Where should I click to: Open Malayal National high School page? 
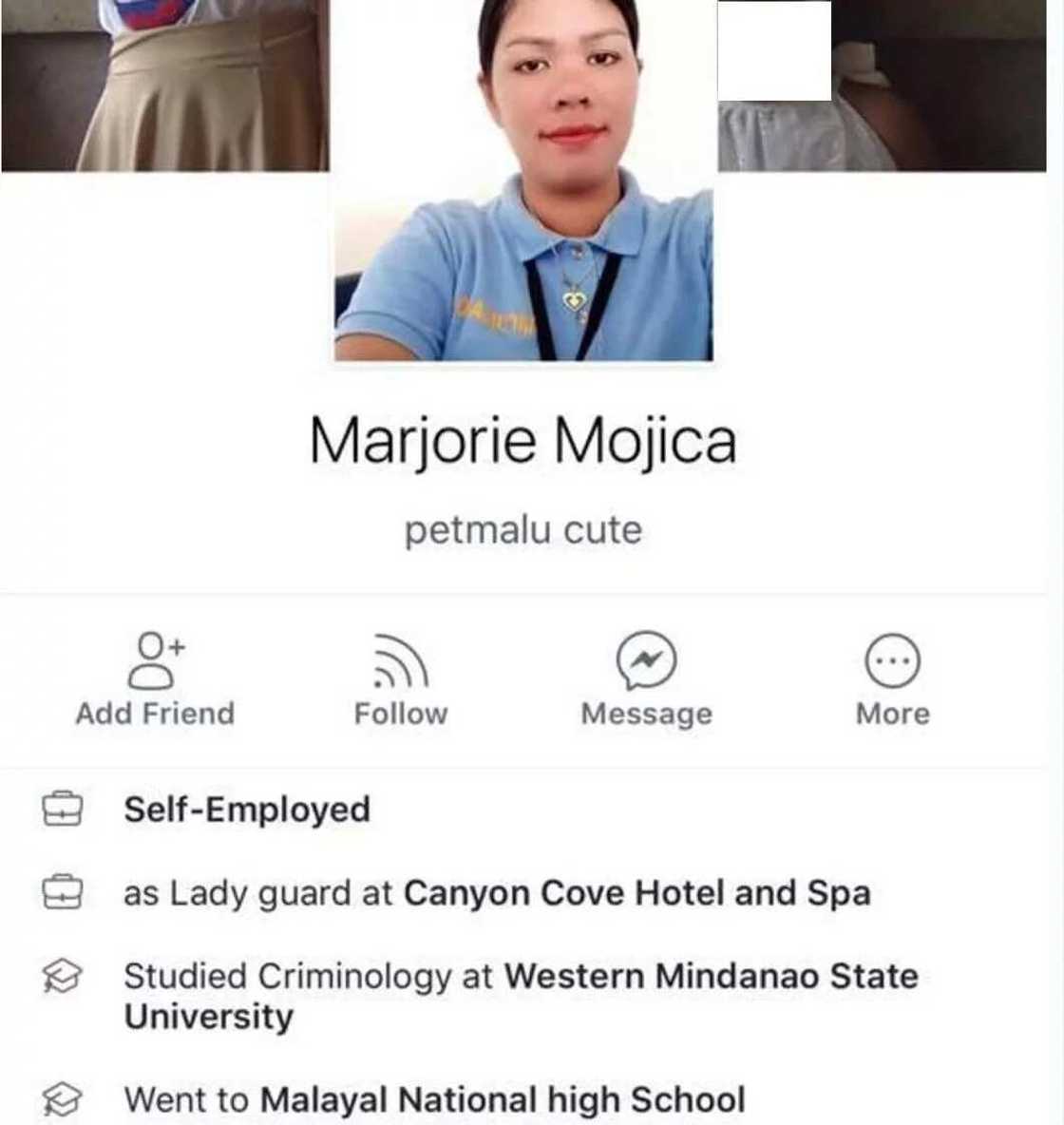pos(502,1099)
